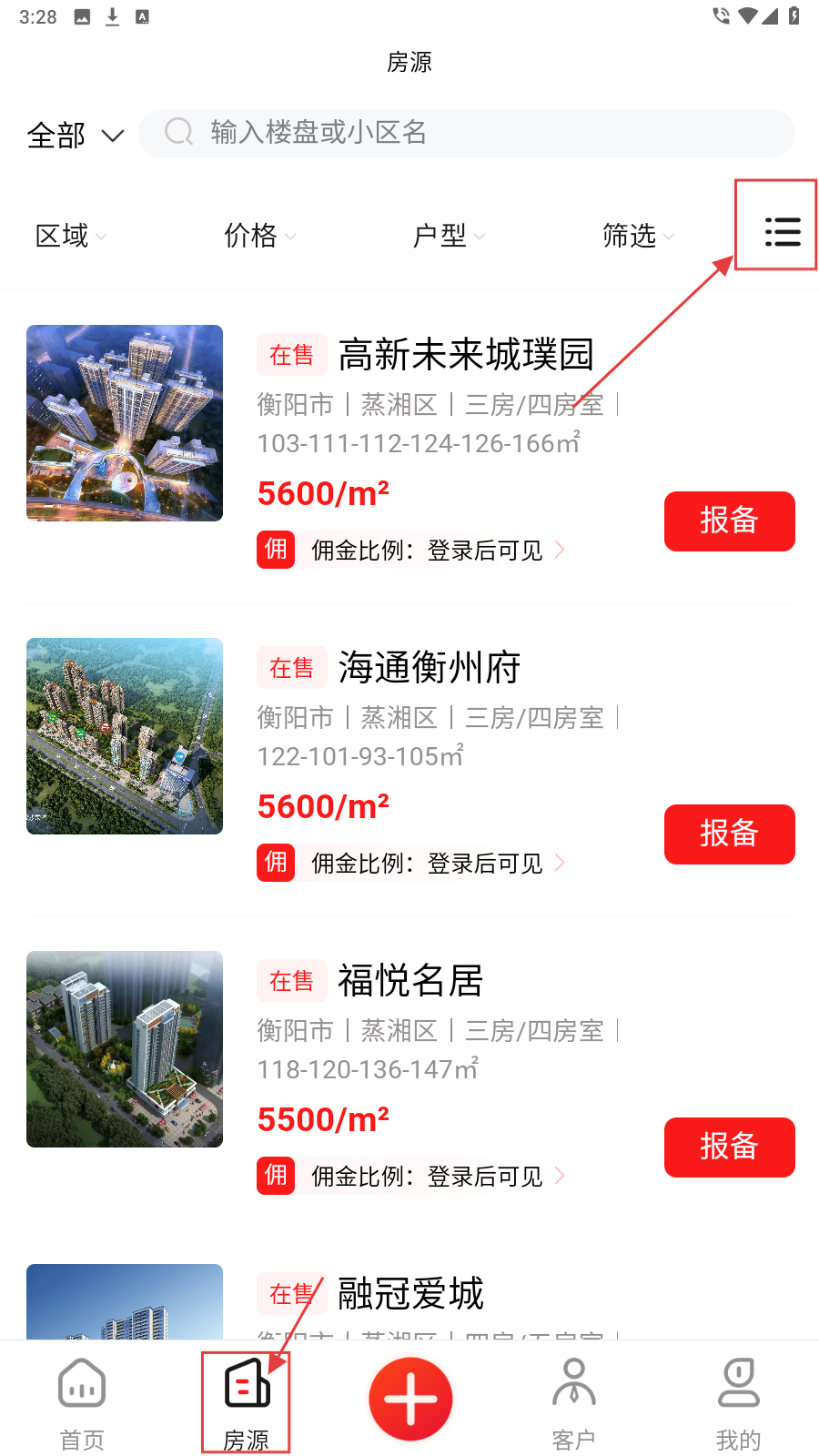Switch to the 首页 tab
This screenshot has width=819, height=1456.
82,1401
